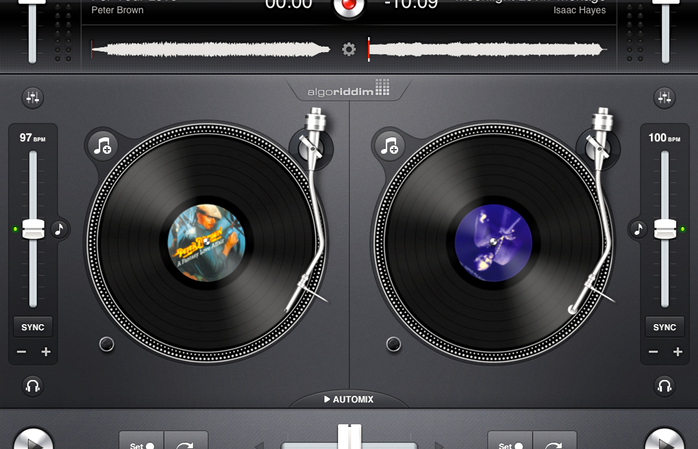The height and width of the screenshot is (449, 698).
Task: Add a song to the left deck
Action: (x=103, y=146)
